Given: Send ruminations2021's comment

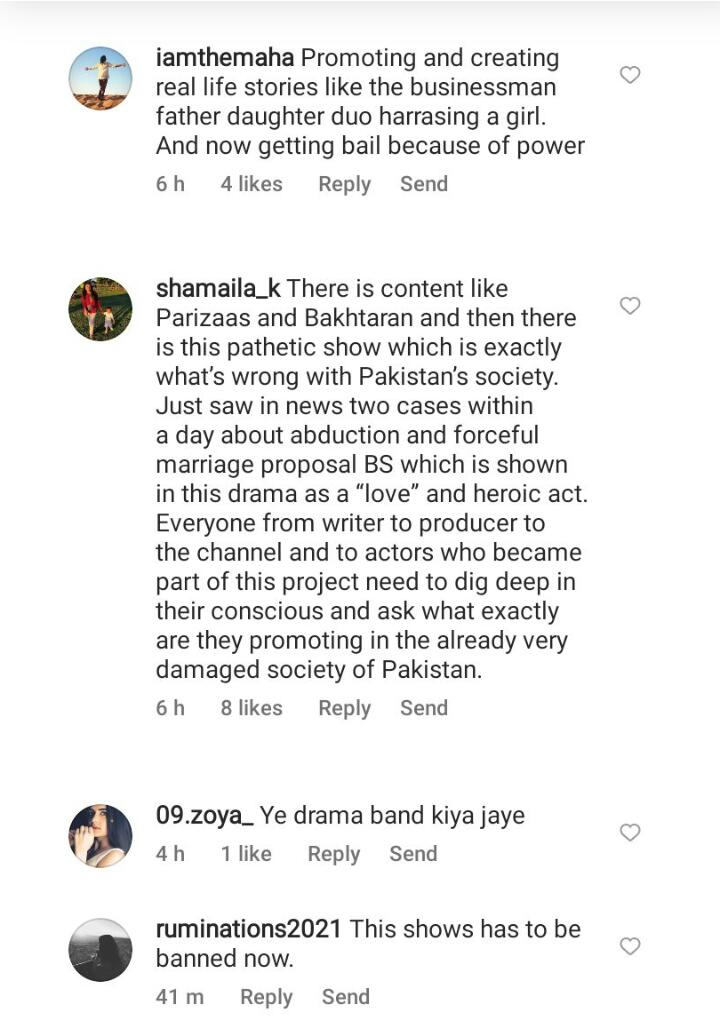Looking at the screenshot, I should (x=345, y=997).
